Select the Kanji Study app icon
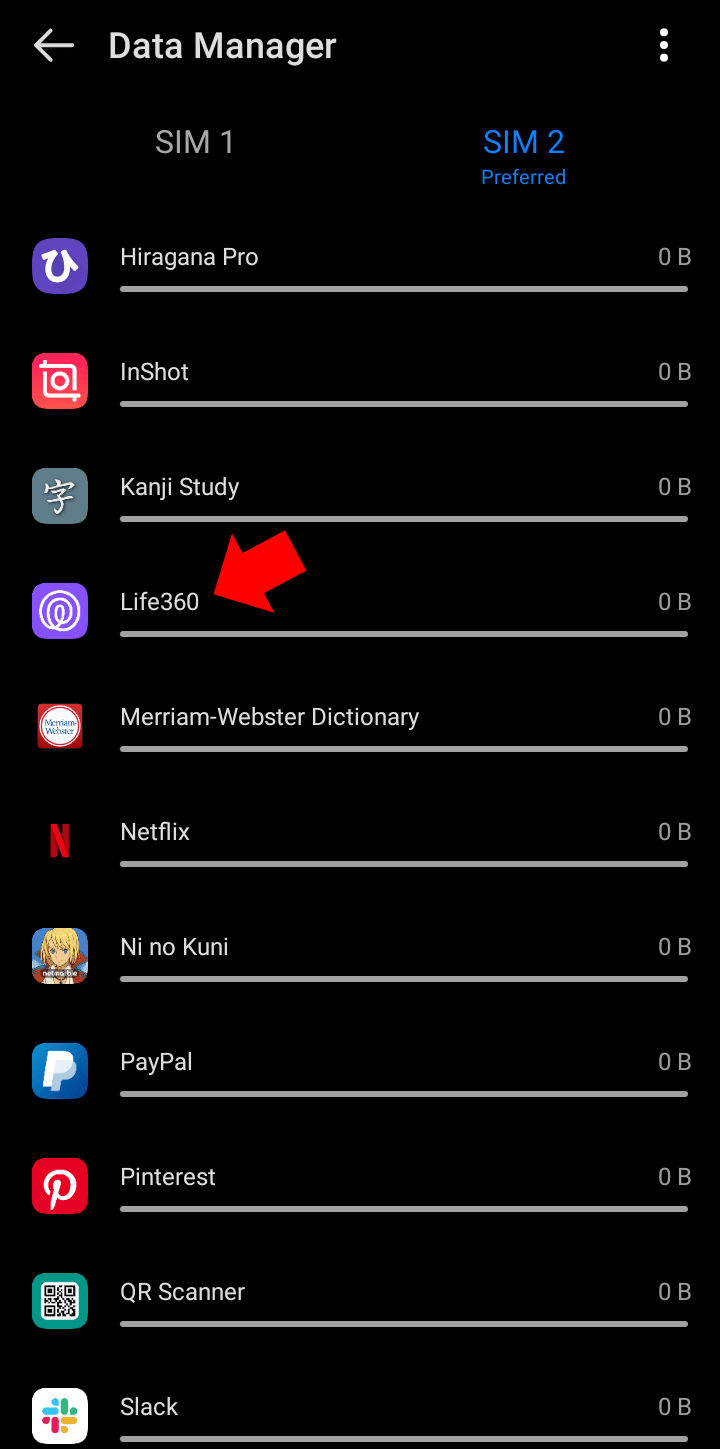The image size is (720, 1449). 59,496
